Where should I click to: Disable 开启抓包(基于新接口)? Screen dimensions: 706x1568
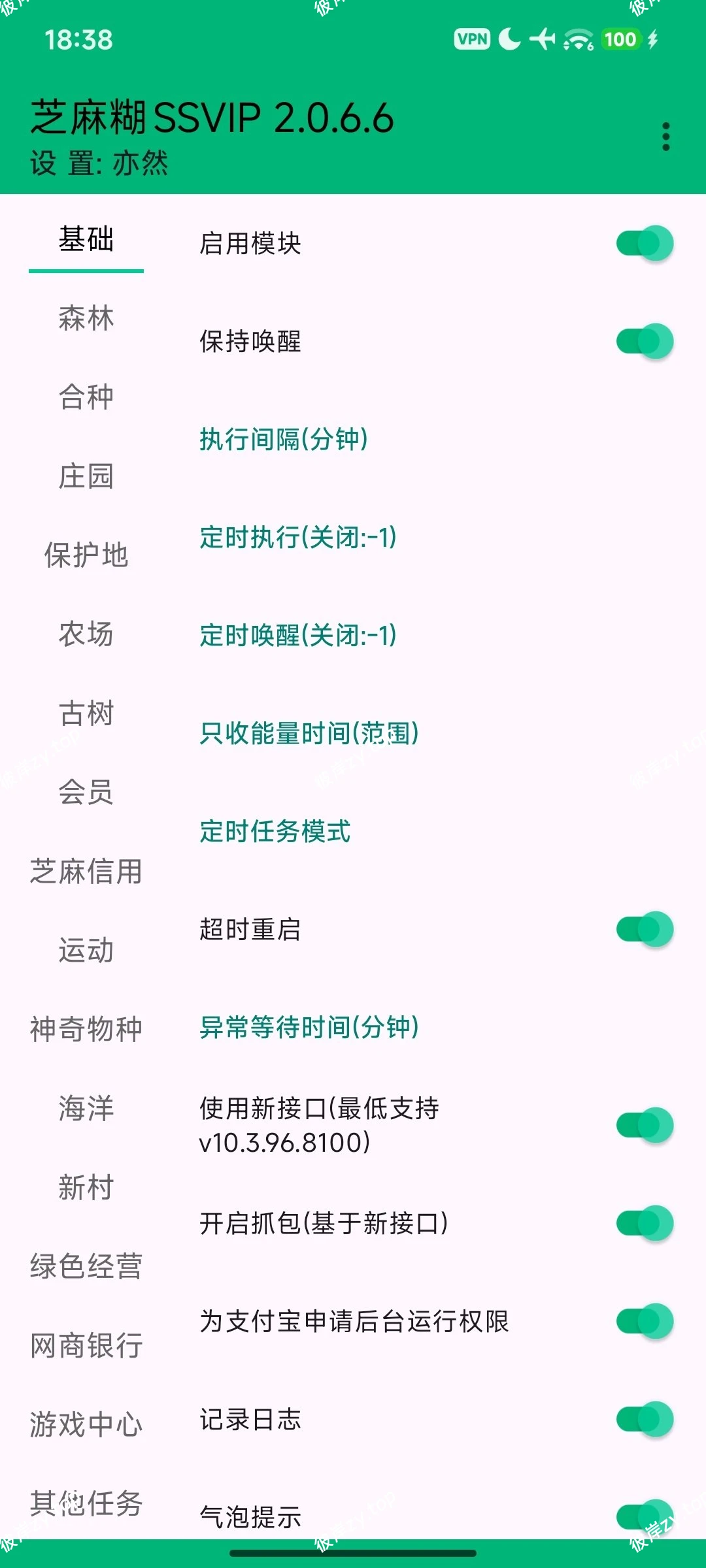pyautogui.click(x=644, y=1224)
